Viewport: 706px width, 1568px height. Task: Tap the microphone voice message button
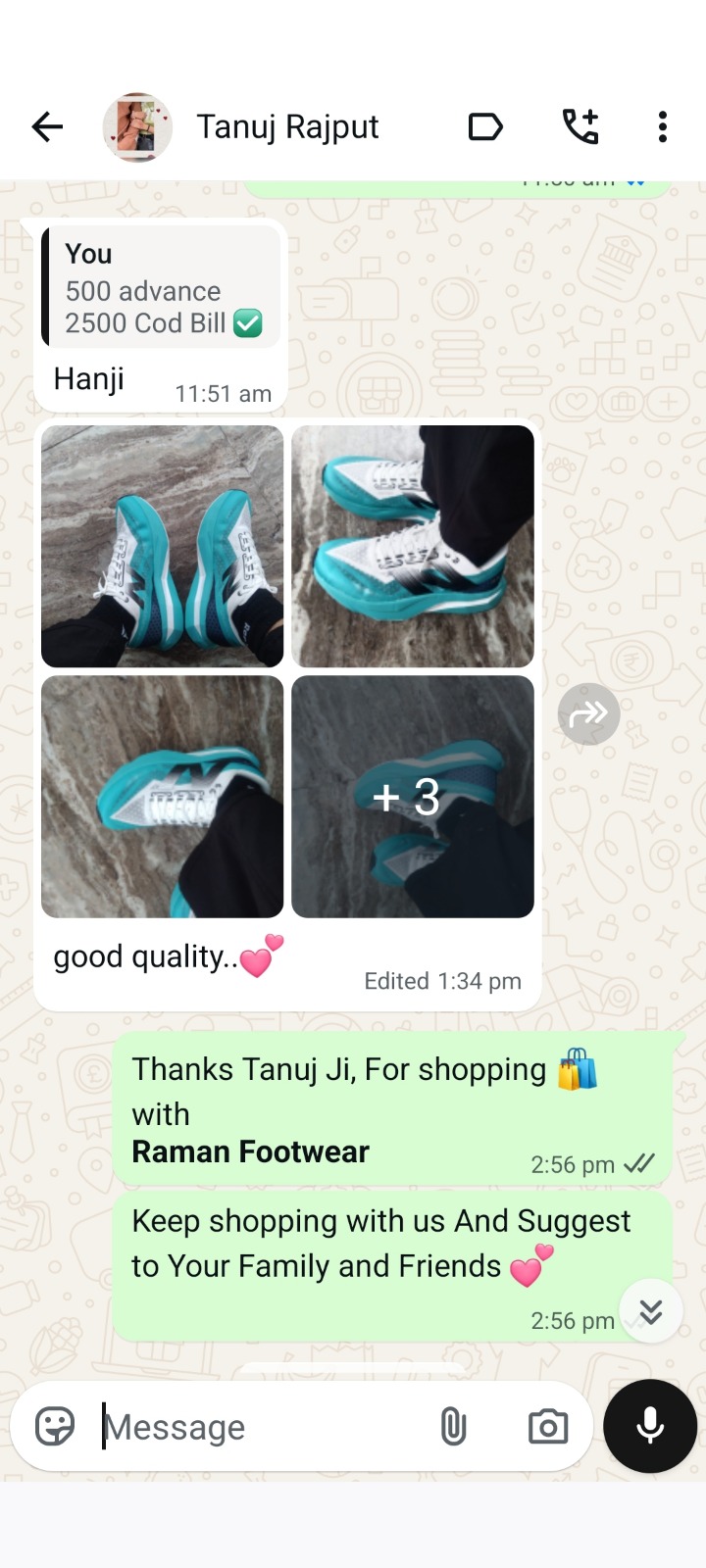[x=650, y=1427]
